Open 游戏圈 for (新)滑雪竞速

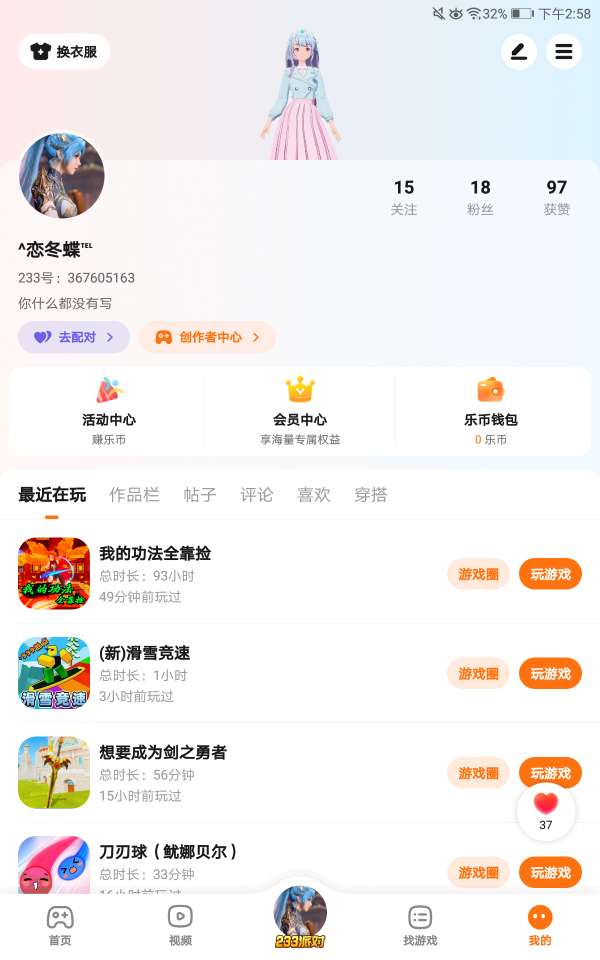478,674
